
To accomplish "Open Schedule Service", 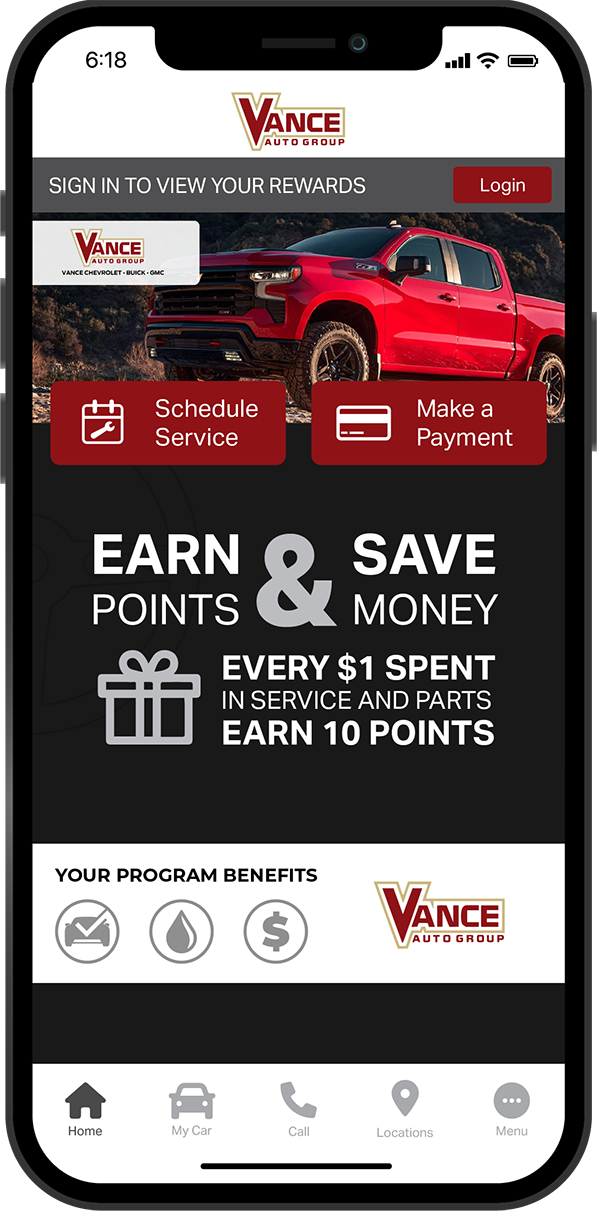I will [x=168, y=423].
